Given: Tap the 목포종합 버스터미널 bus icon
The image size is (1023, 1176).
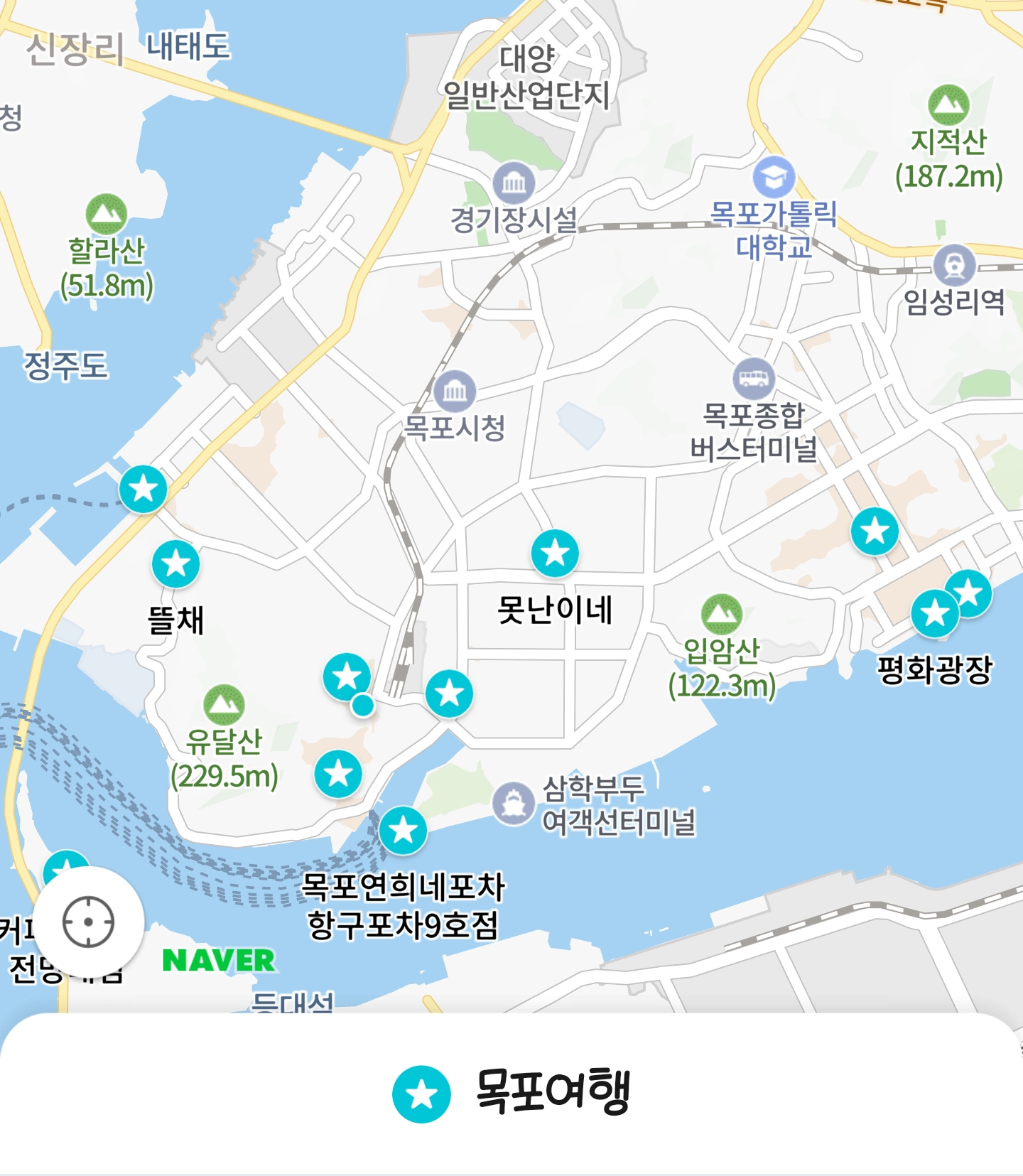Looking at the screenshot, I should 752,377.
